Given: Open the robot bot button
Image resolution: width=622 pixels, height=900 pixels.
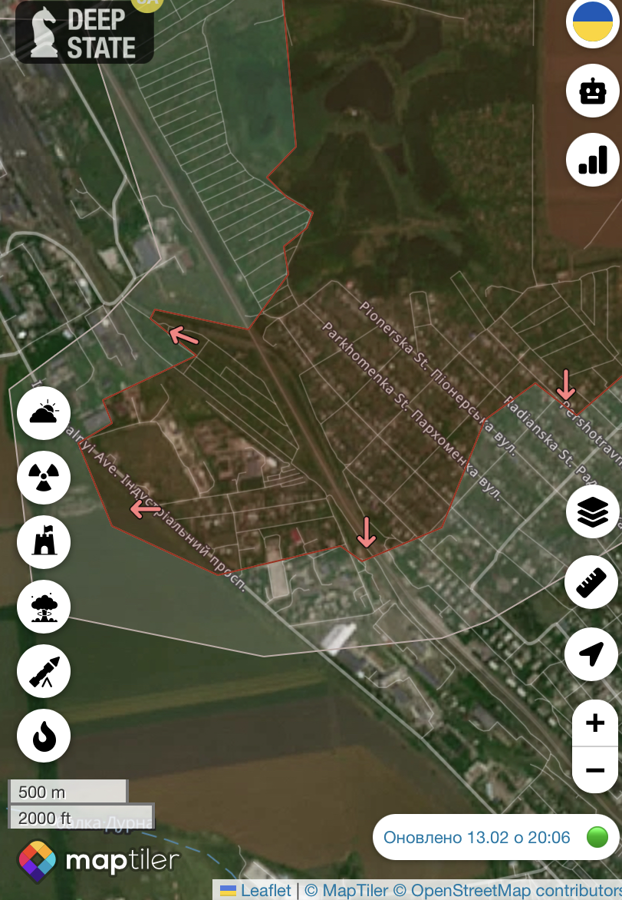Looking at the screenshot, I should pos(593,92).
